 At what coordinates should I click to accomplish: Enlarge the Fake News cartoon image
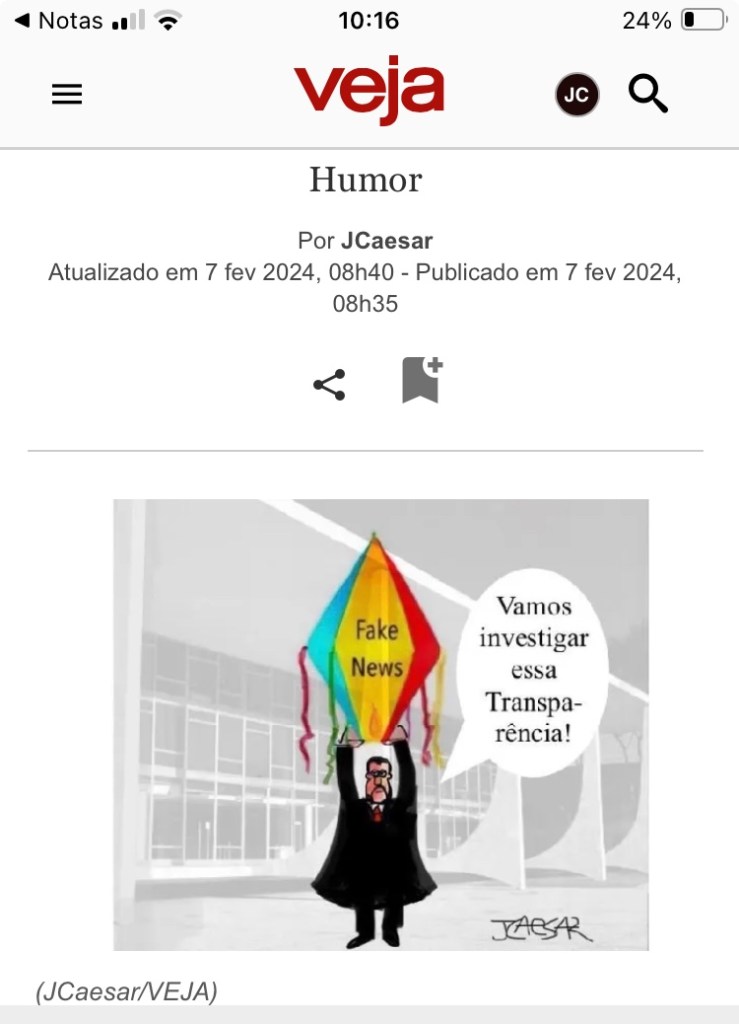[x=380, y=724]
